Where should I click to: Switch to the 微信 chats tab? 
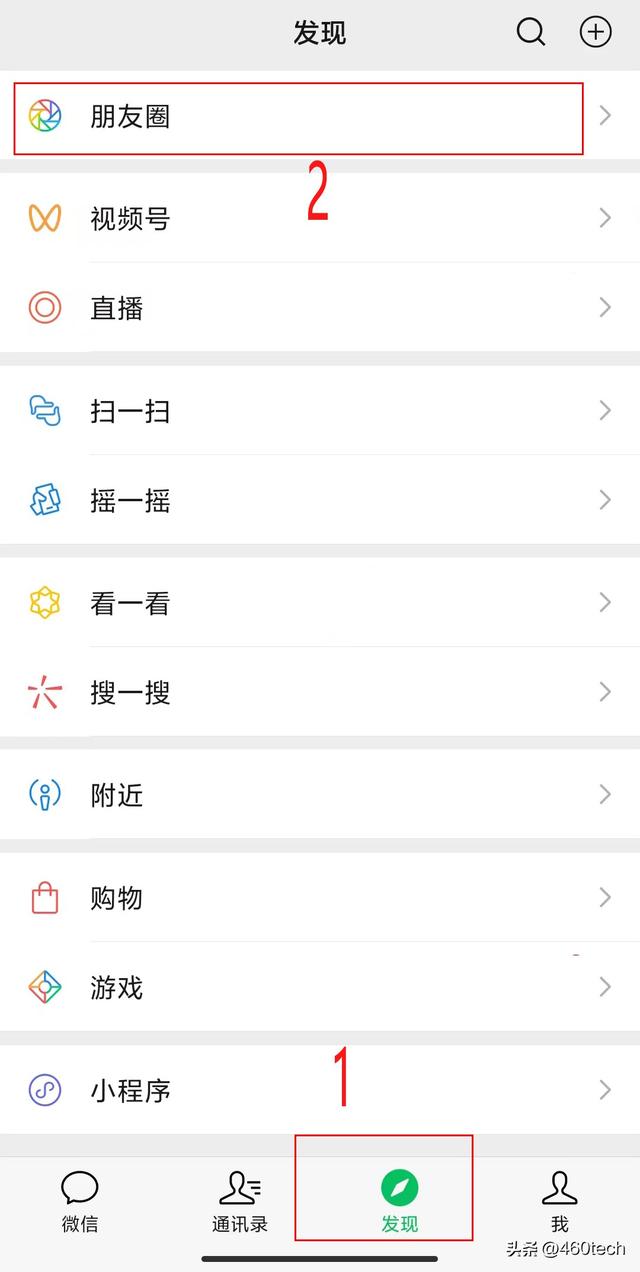click(x=80, y=1200)
